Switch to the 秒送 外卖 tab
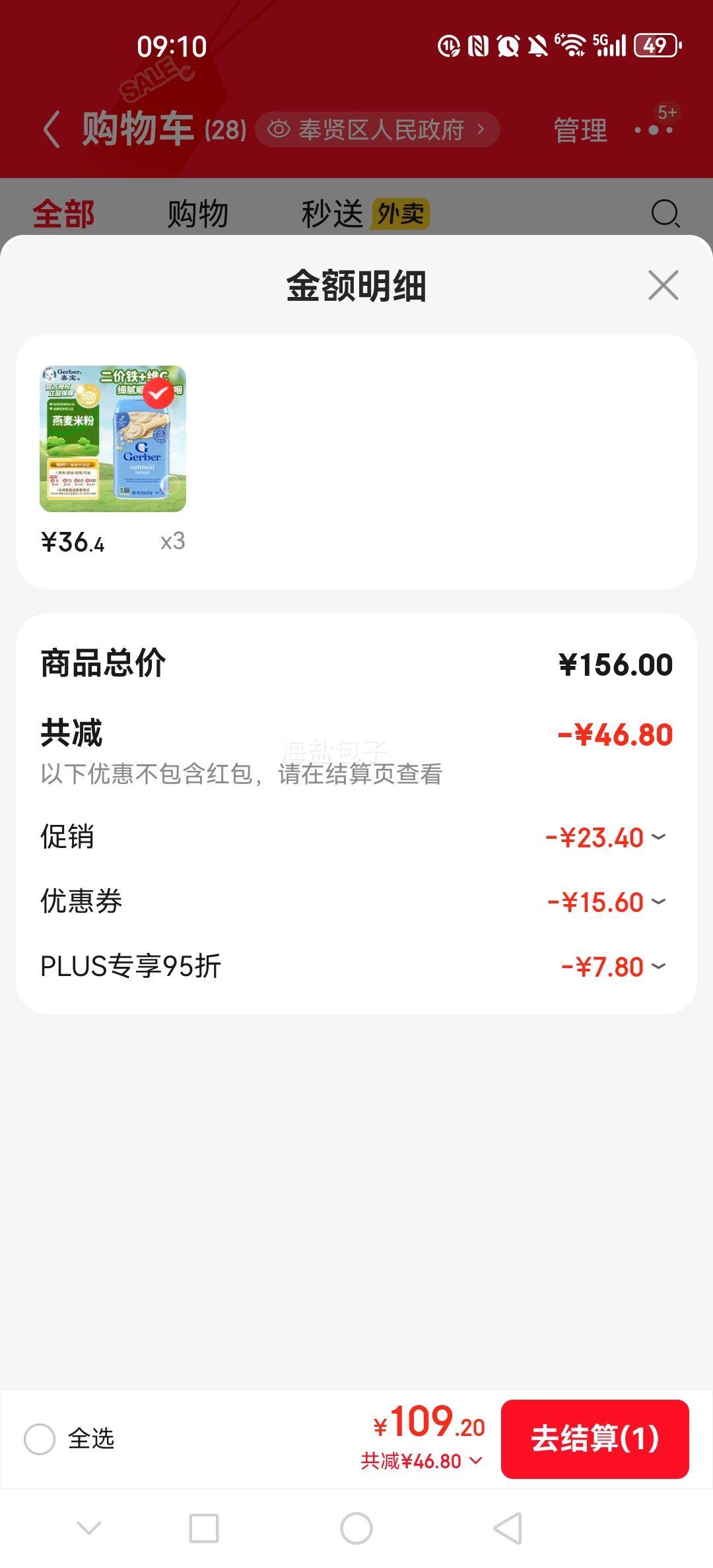This screenshot has width=713, height=1568. [364, 214]
